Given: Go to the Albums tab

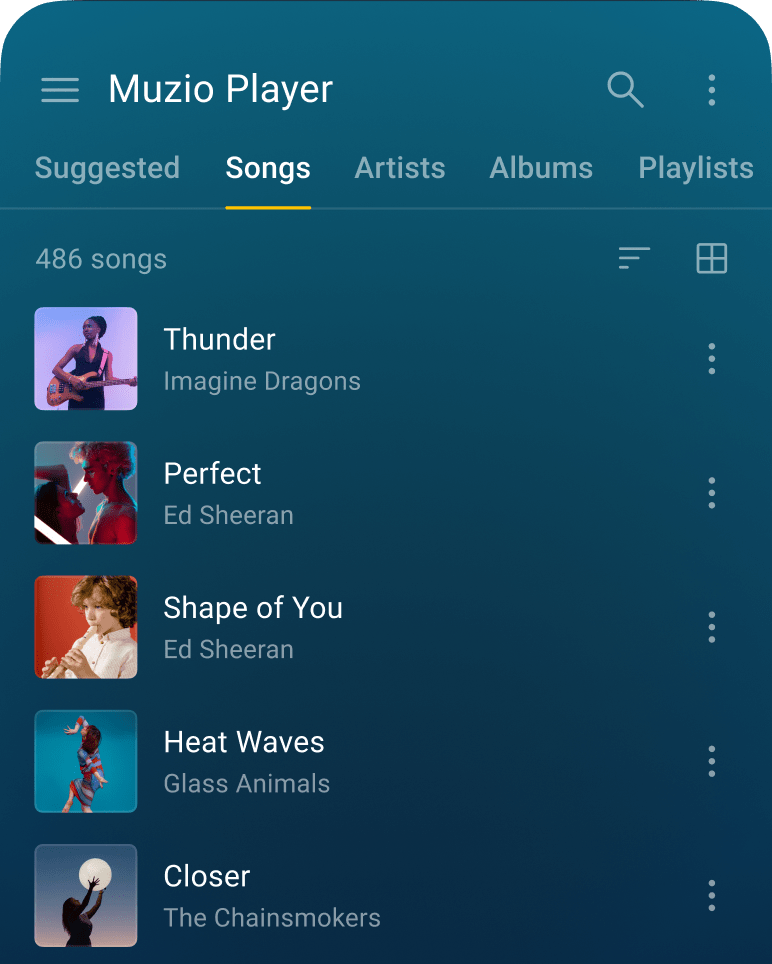Looking at the screenshot, I should [x=541, y=168].
